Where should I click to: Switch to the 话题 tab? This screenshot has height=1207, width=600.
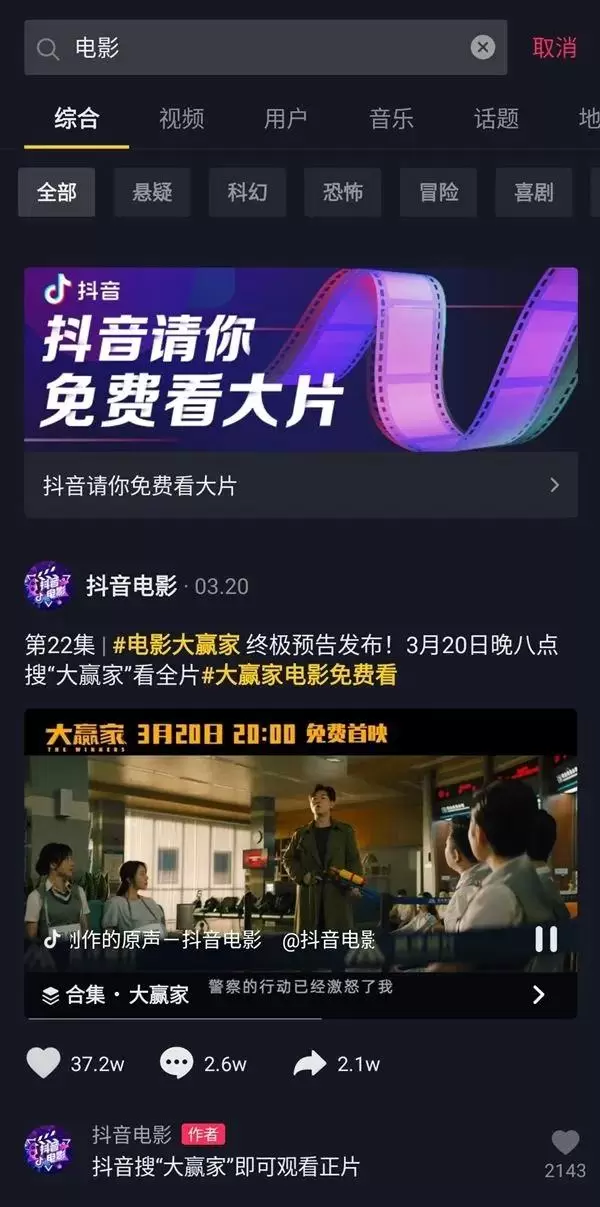[496, 119]
